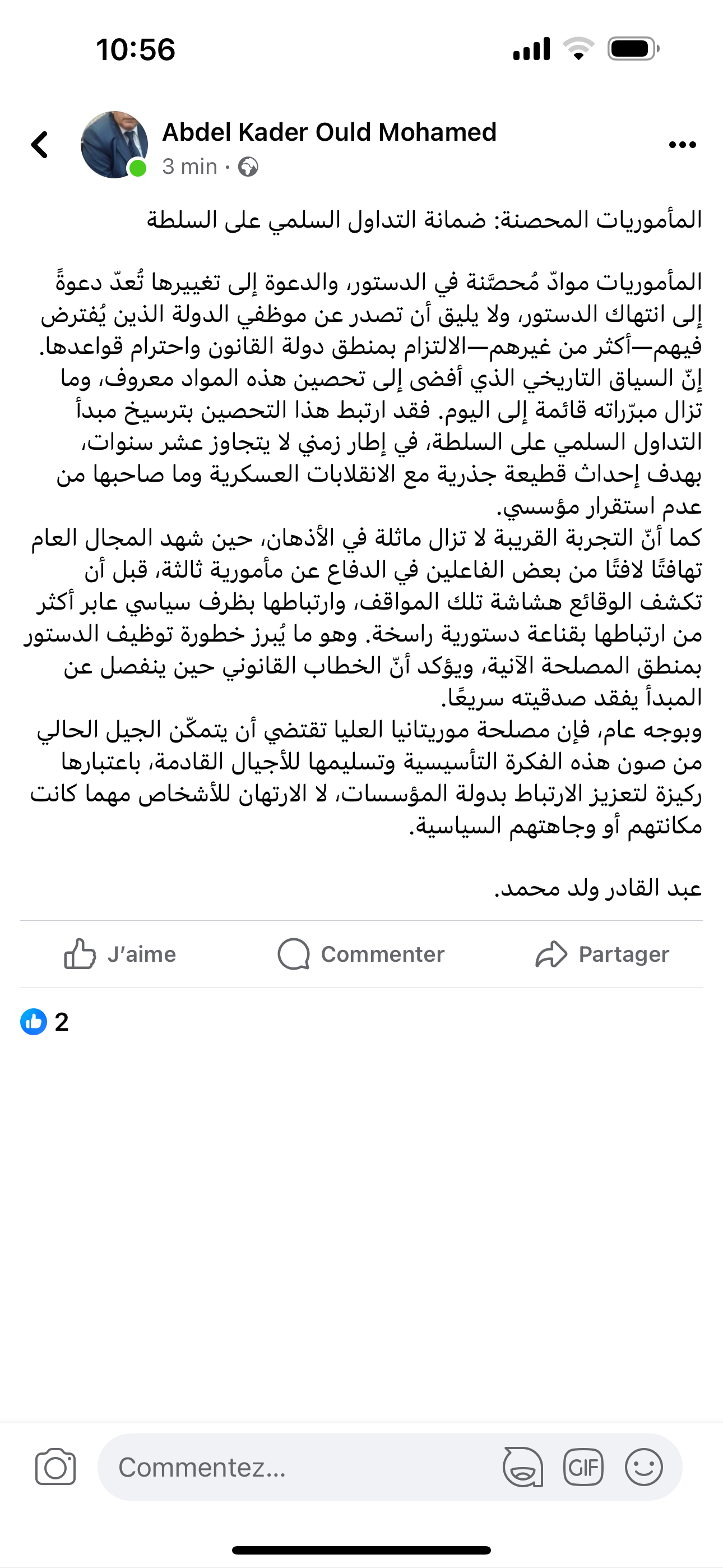View who reacted to the post
Image resolution: width=723 pixels, height=1568 pixels.
(44, 1022)
